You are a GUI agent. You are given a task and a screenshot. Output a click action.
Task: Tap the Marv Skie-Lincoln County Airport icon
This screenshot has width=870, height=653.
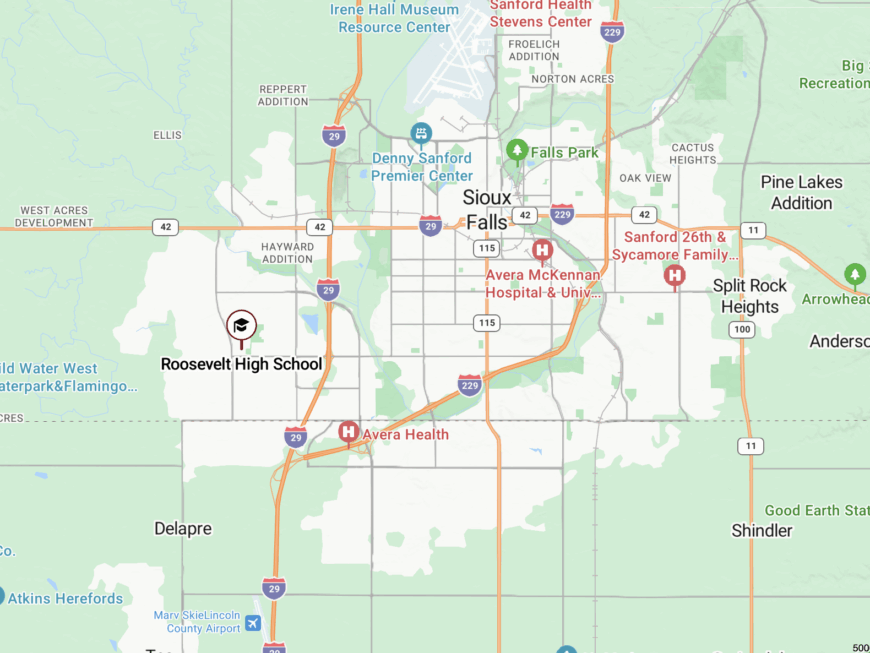(252, 623)
